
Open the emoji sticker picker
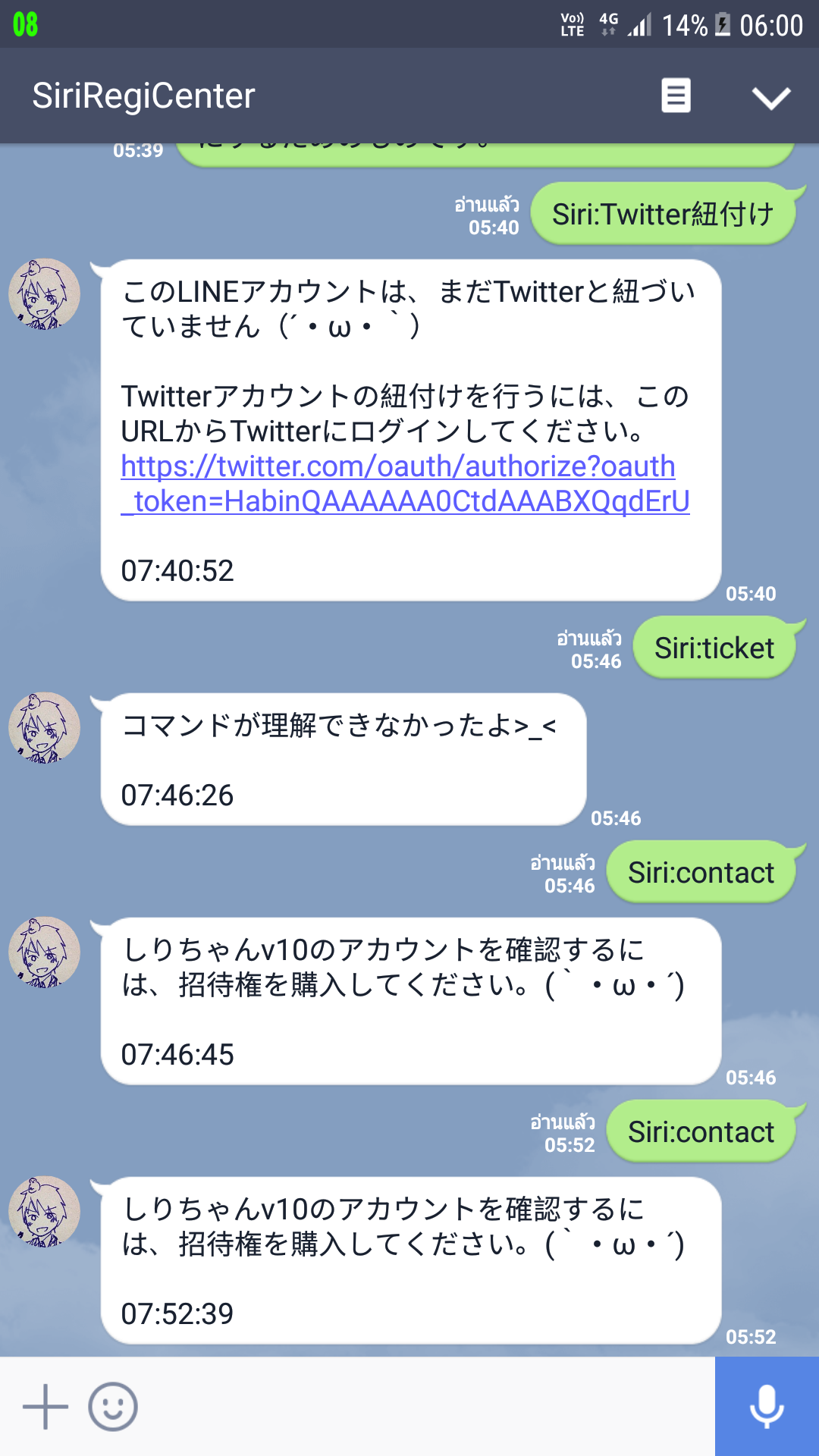[113, 1407]
